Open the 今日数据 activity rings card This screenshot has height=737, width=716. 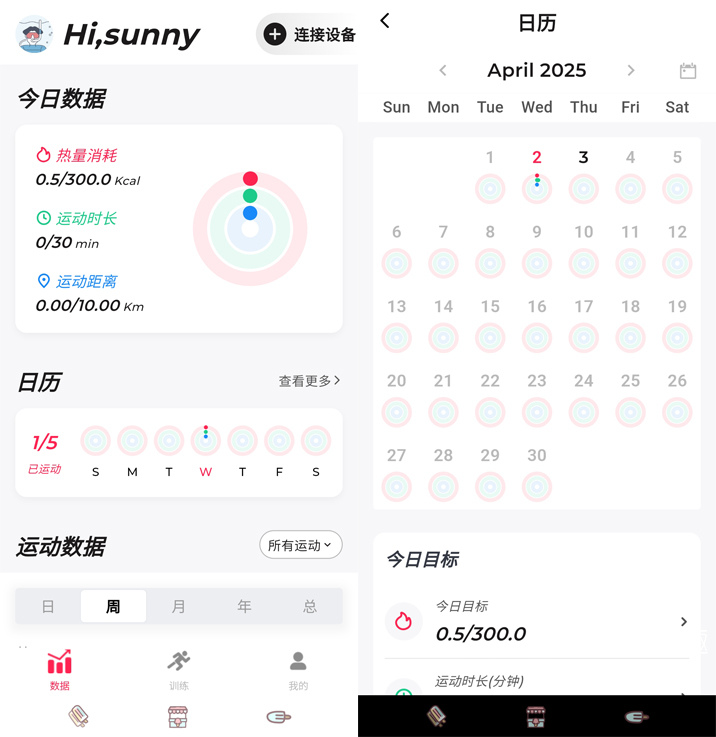coord(179,229)
